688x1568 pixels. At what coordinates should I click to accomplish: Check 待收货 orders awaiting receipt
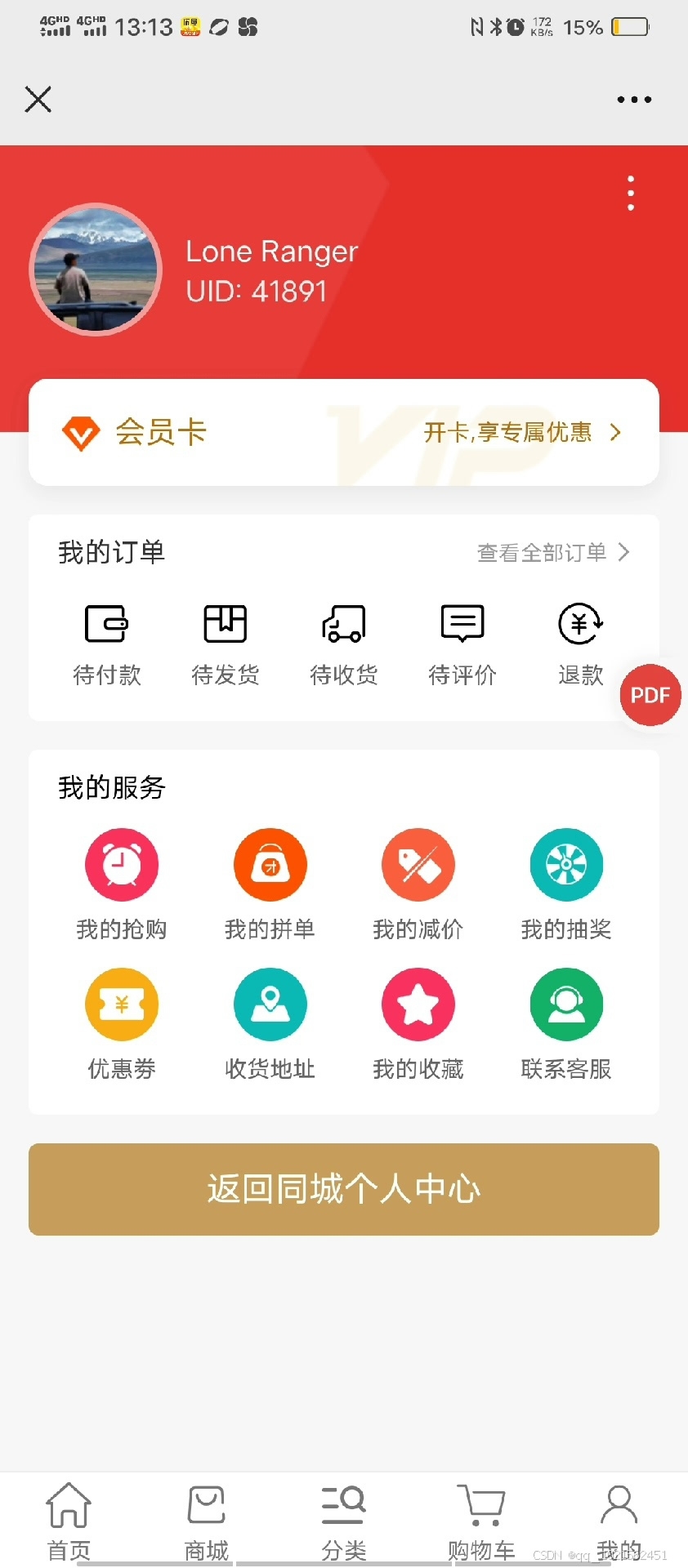click(344, 644)
